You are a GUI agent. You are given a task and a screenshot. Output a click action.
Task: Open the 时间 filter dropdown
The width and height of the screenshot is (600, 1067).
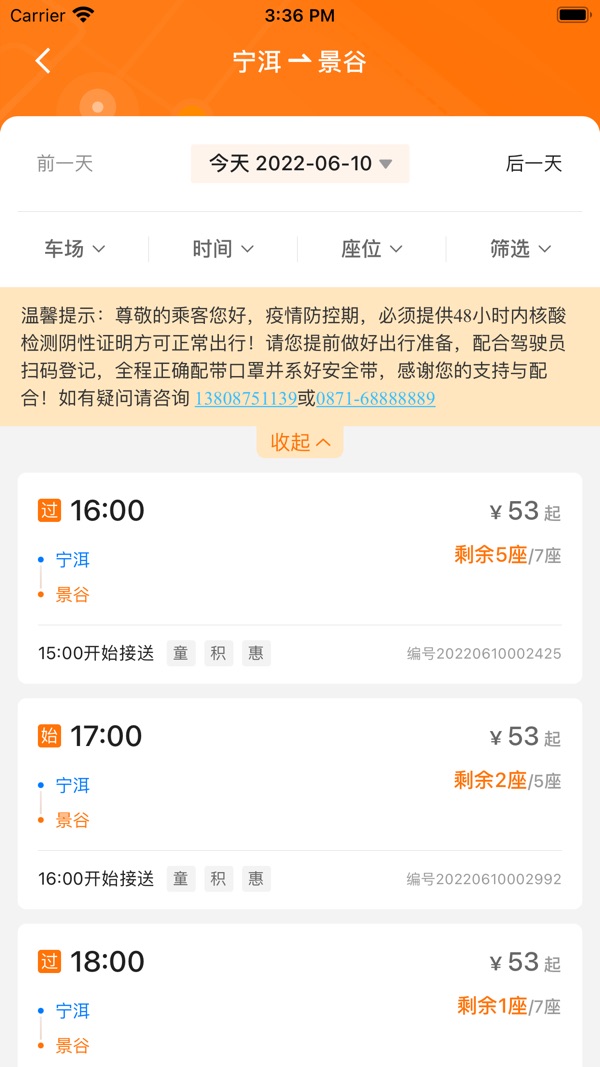(223, 249)
